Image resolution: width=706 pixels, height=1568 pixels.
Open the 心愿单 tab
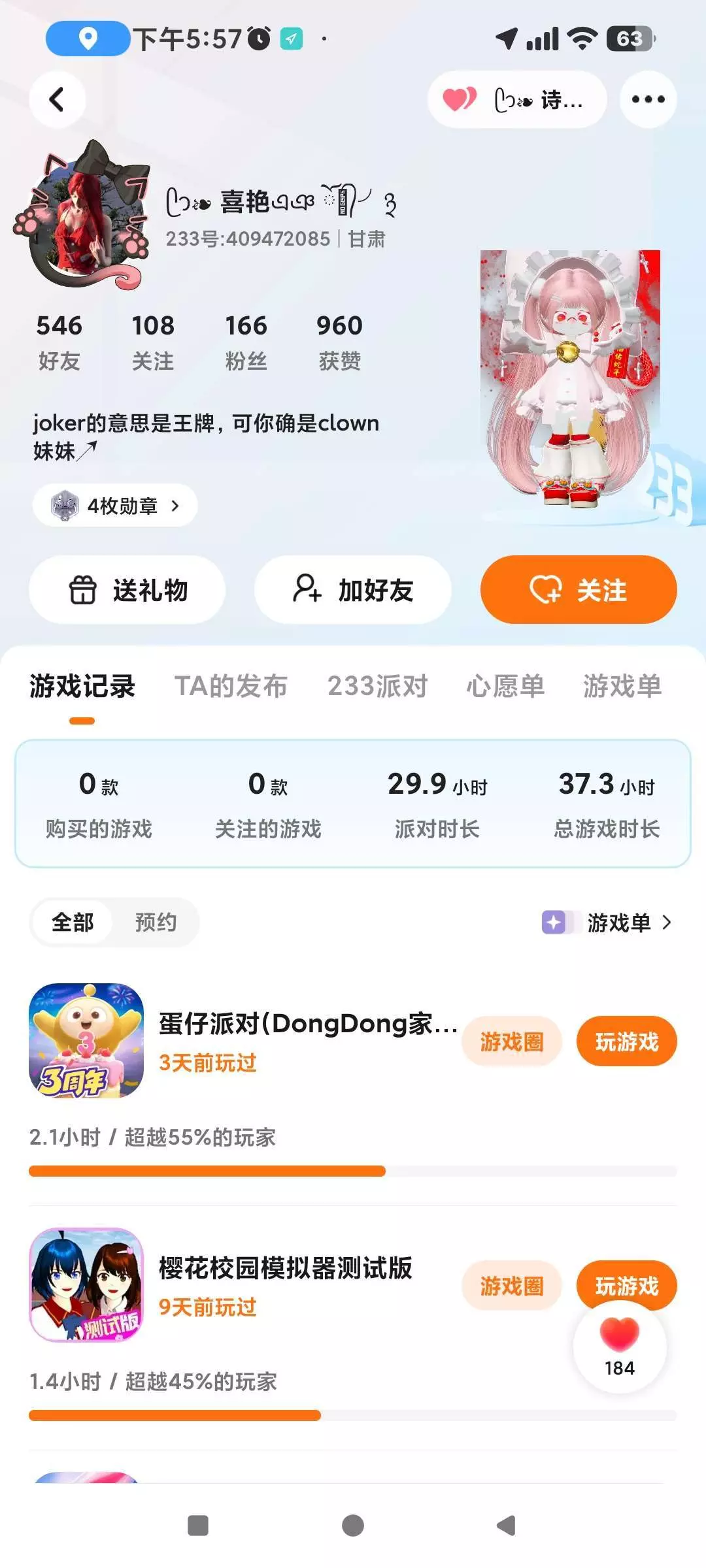[x=505, y=687]
